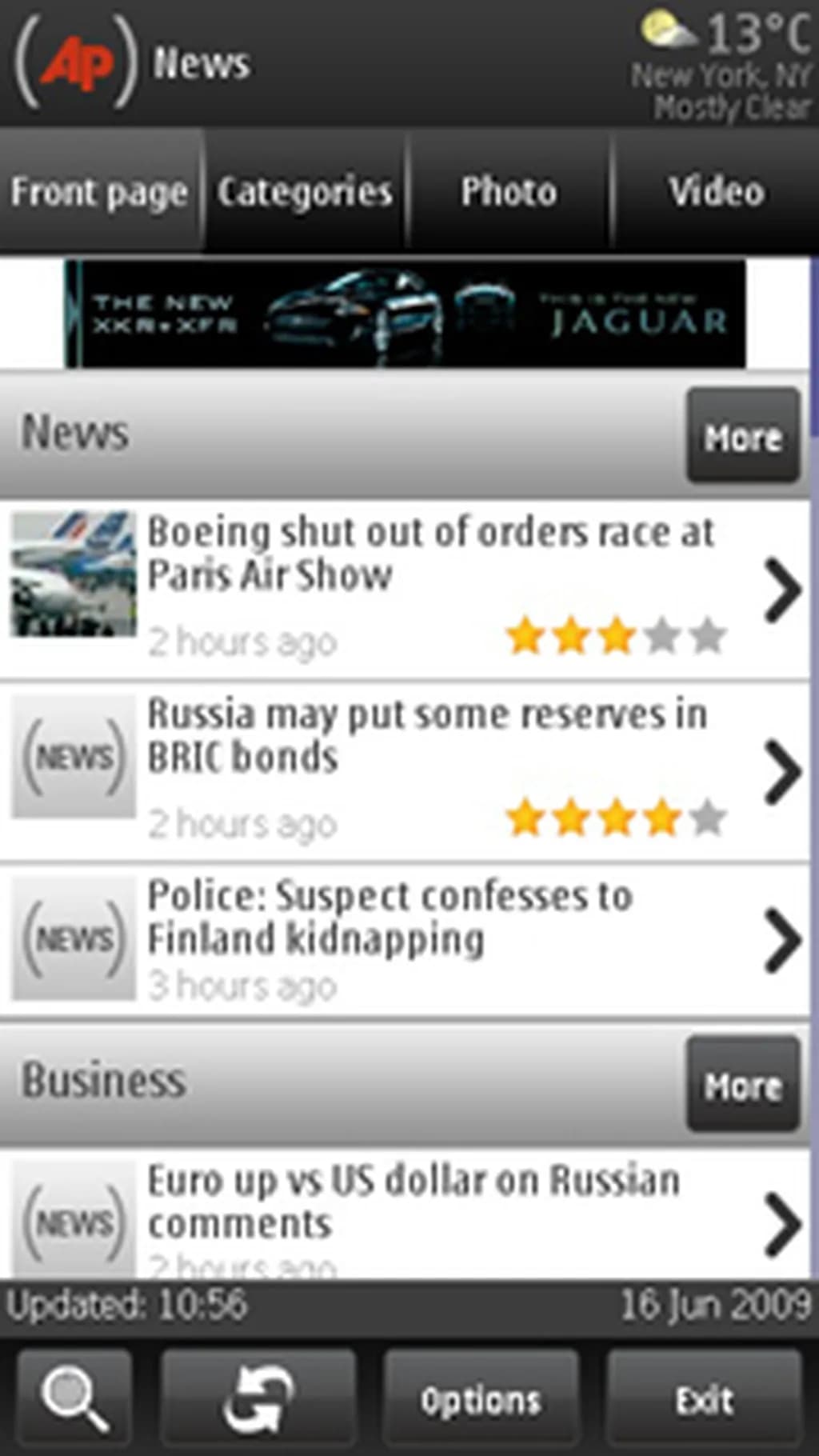Show more stories in News section

tap(742, 437)
